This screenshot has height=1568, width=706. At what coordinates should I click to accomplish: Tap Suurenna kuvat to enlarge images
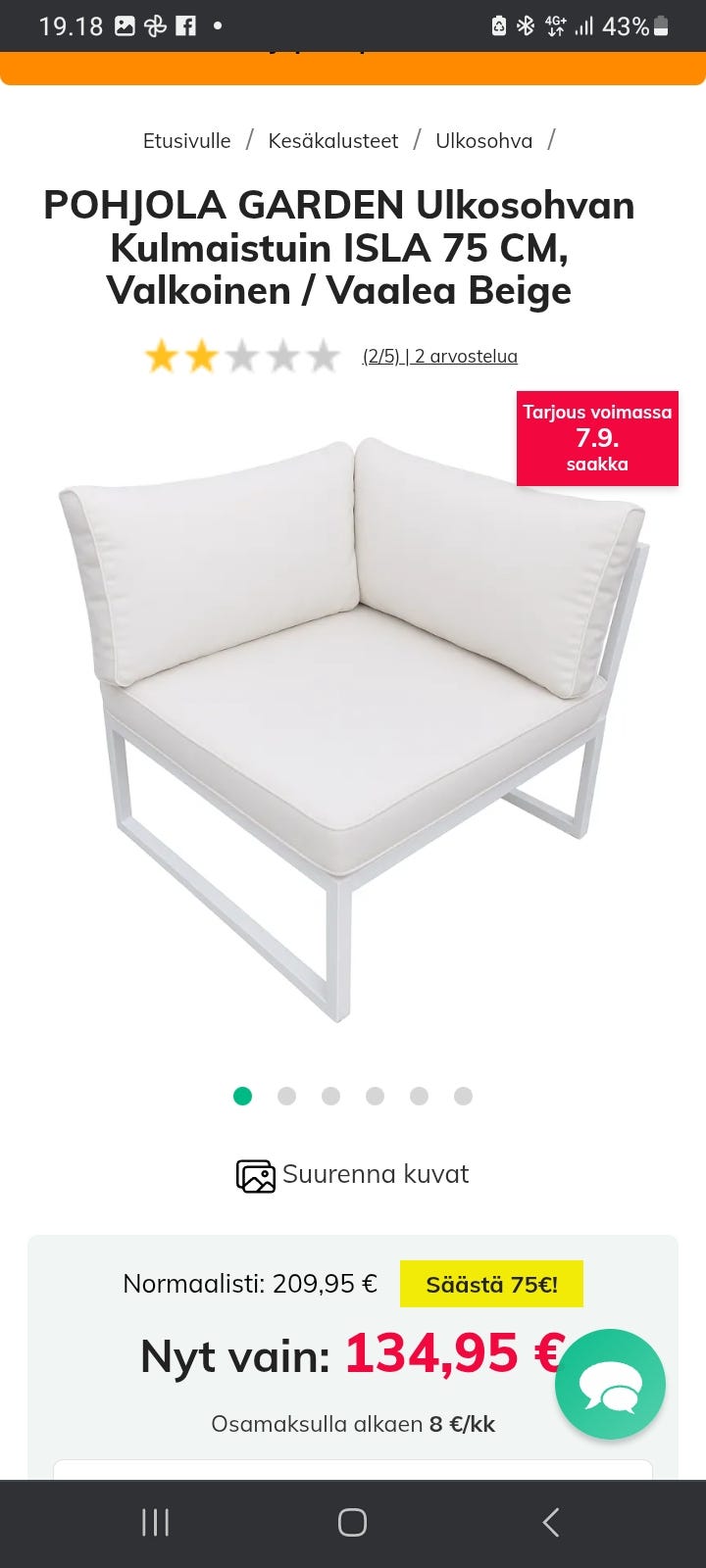coord(353,1174)
